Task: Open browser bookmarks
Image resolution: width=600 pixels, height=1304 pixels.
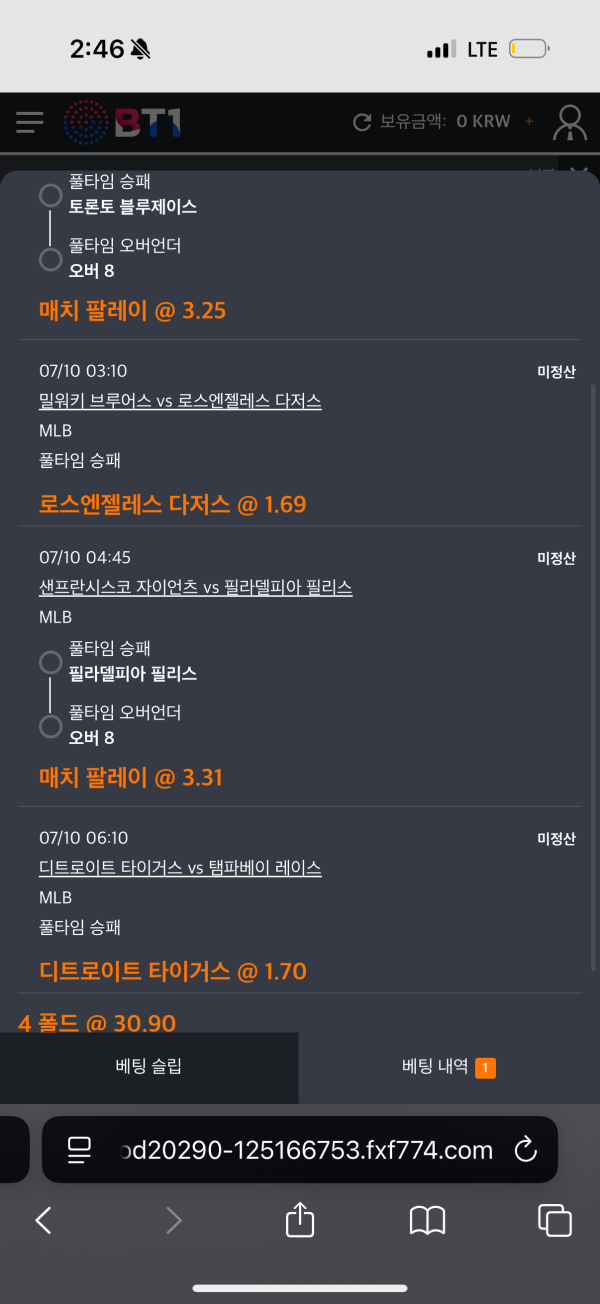Action: (x=428, y=1220)
